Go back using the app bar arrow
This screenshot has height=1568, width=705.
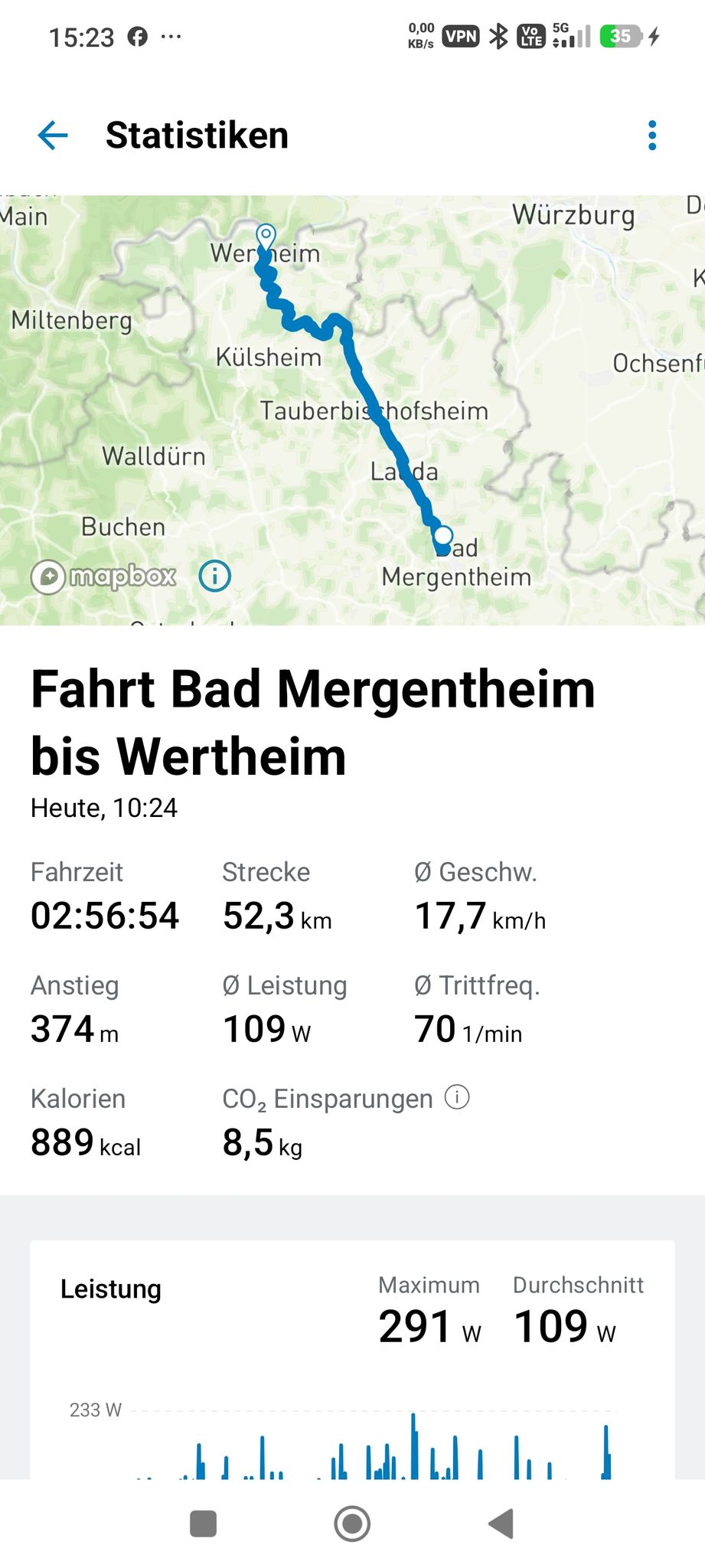click(x=53, y=136)
